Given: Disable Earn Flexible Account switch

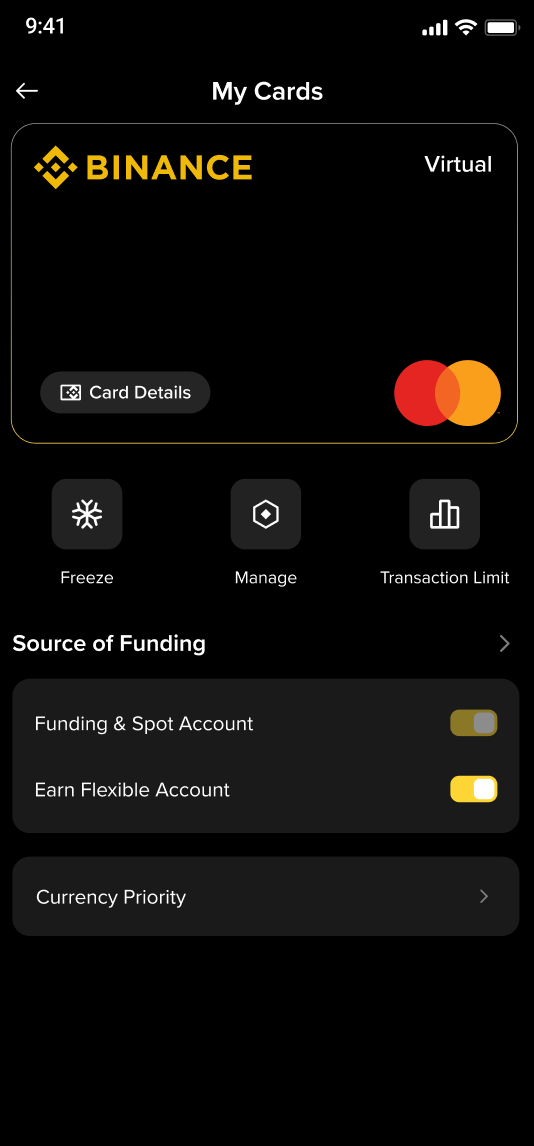Looking at the screenshot, I should tap(473, 789).
